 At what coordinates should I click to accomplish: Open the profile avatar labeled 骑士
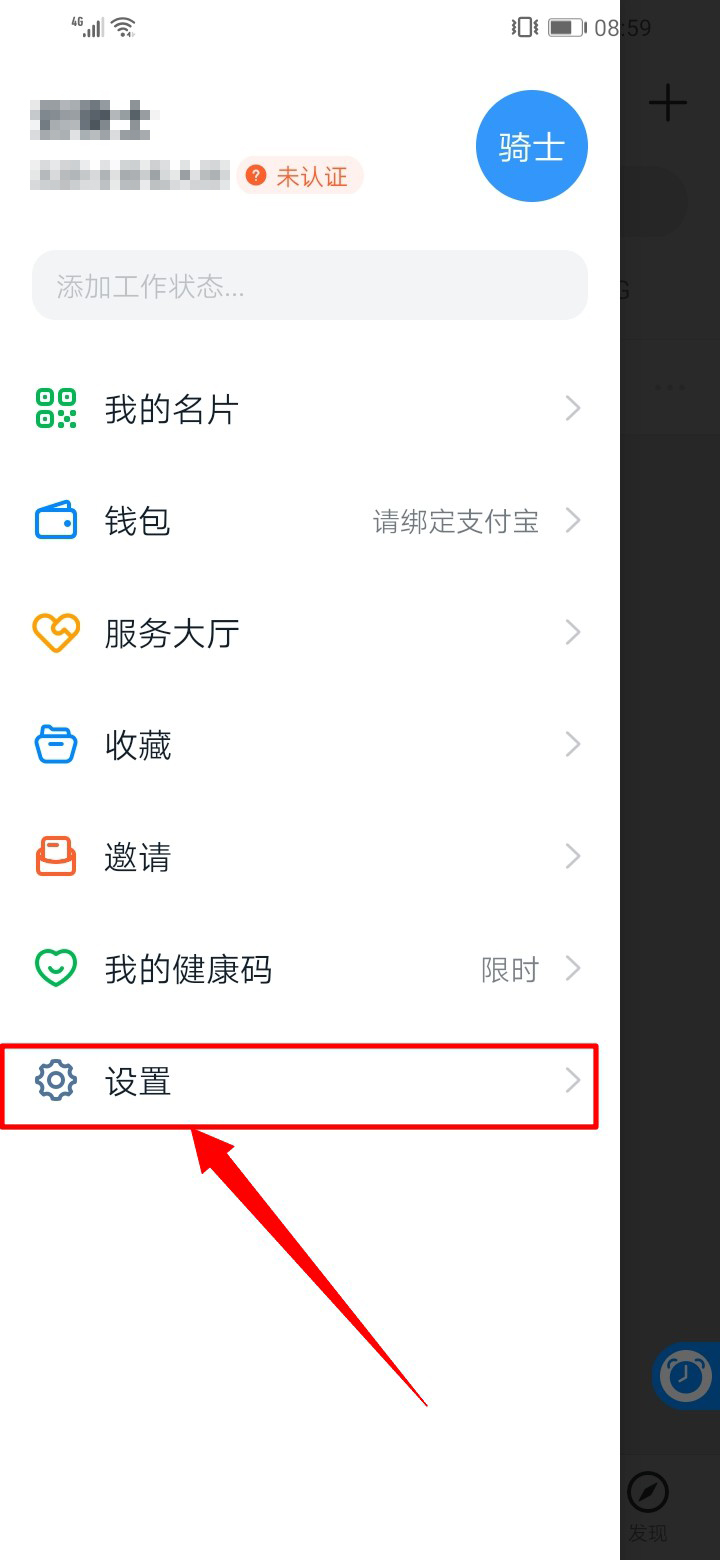pos(532,145)
